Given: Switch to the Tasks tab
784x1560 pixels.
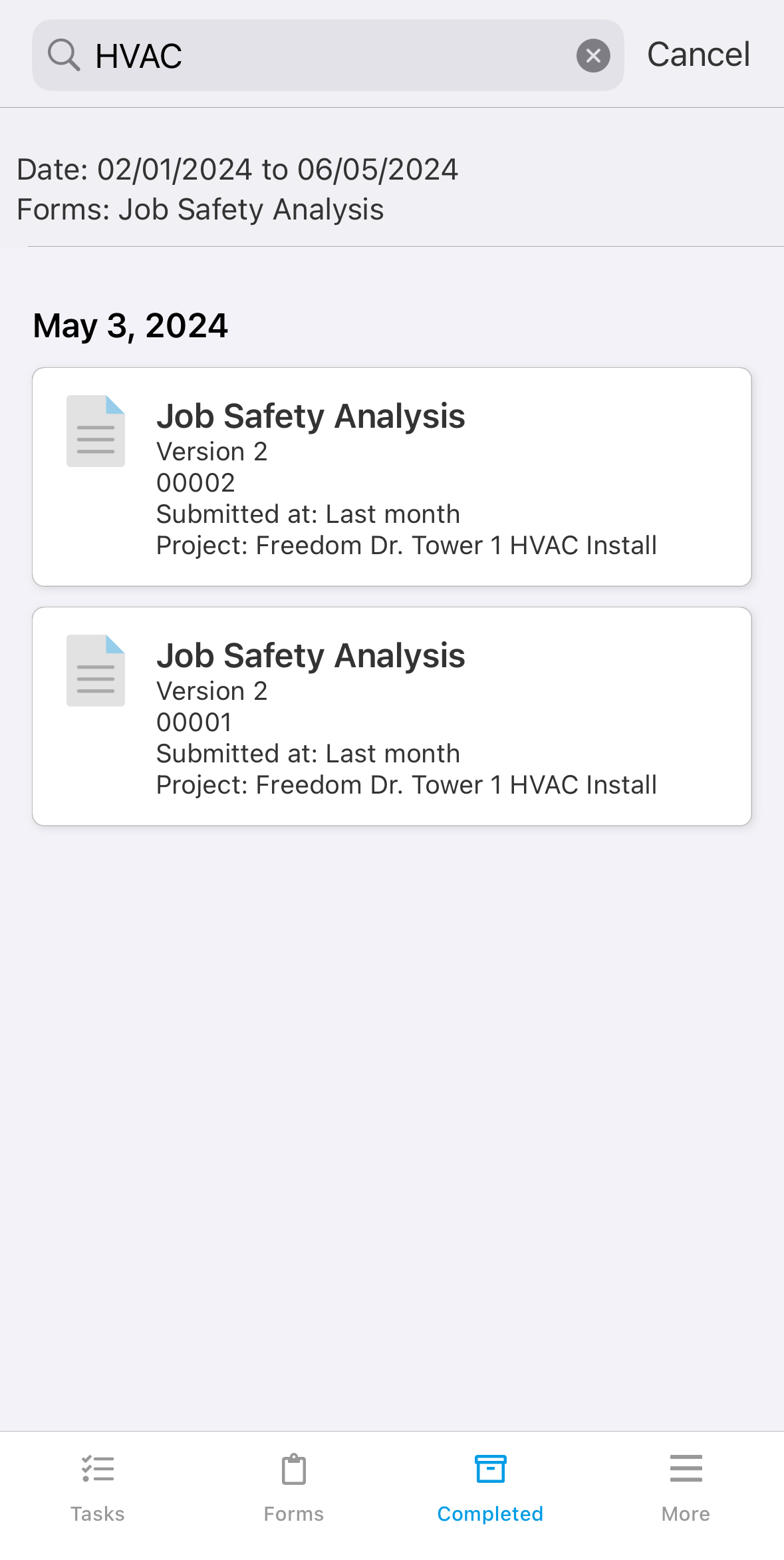Looking at the screenshot, I should tap(98, 1488).
